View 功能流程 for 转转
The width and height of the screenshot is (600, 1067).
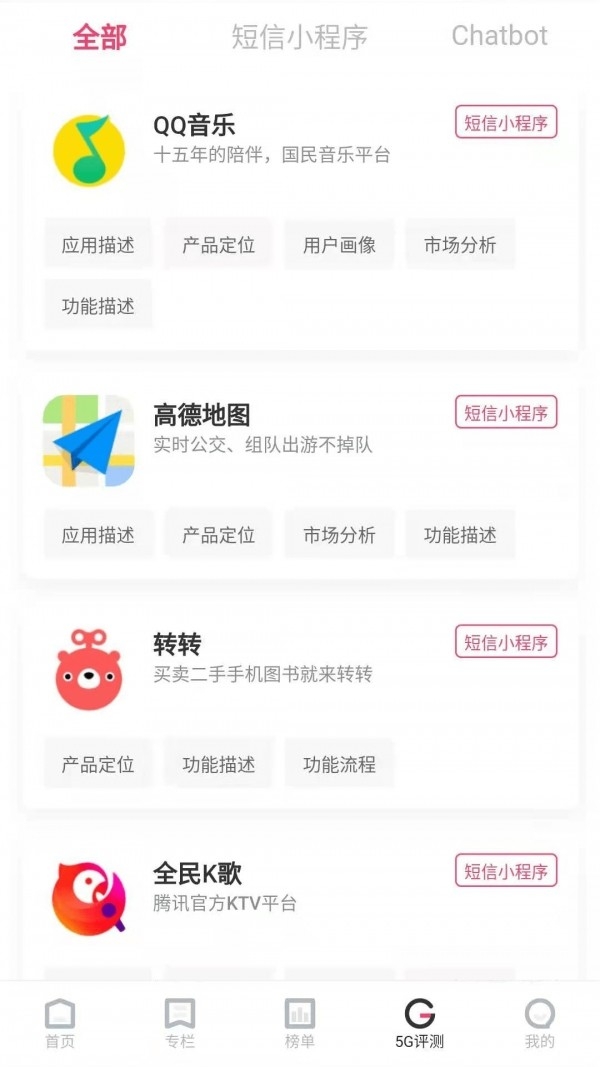(x=339, y=764)
